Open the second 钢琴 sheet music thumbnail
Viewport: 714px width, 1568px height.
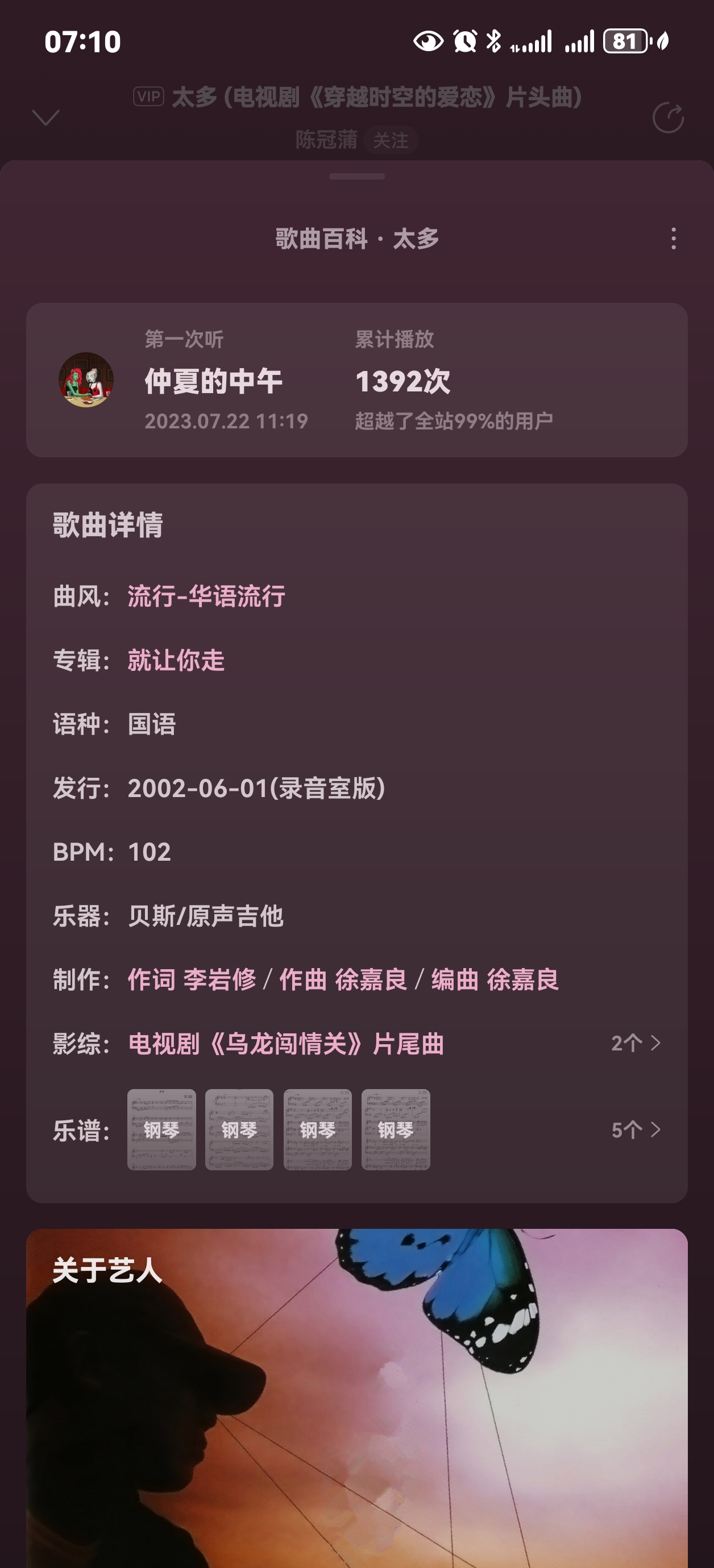point(239,1130)
